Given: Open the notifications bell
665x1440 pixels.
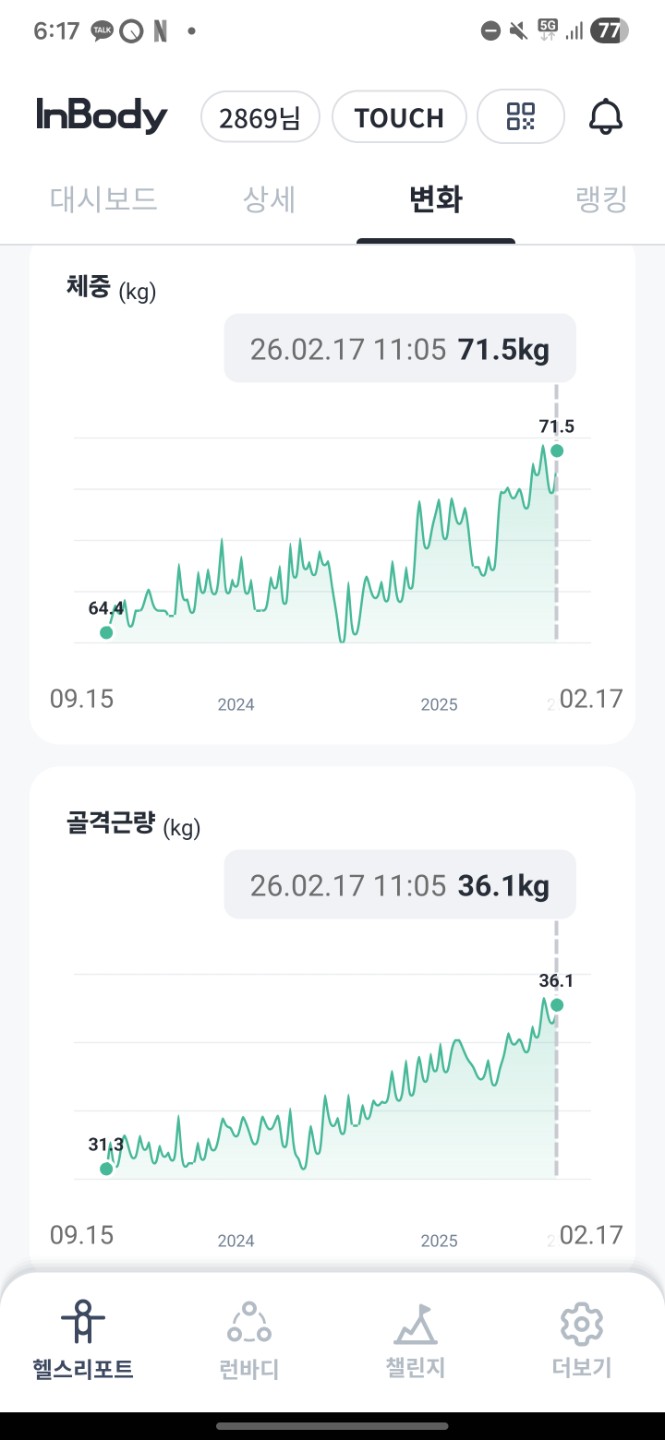Looking at the screenshot, I should 605,118.
